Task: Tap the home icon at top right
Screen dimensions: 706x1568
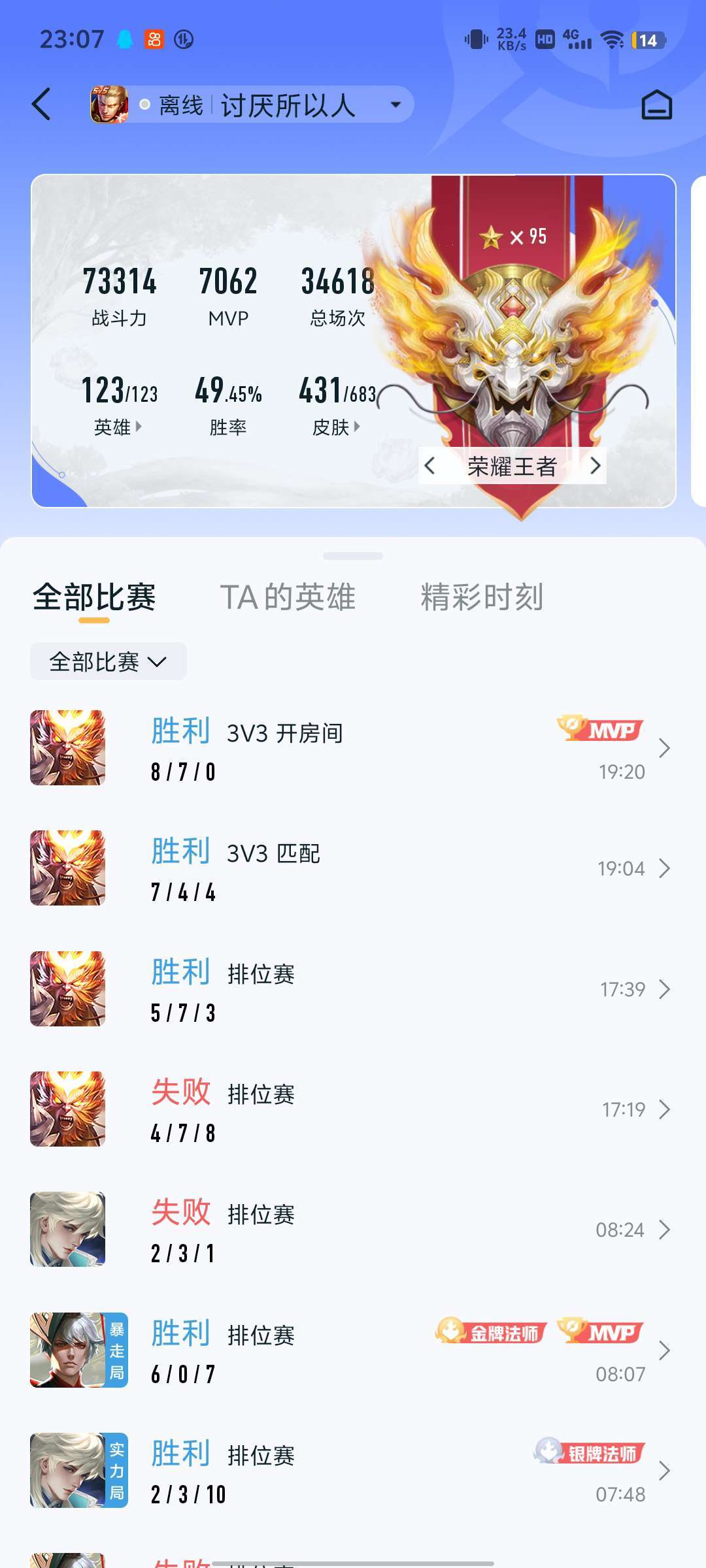Action: 656,105
